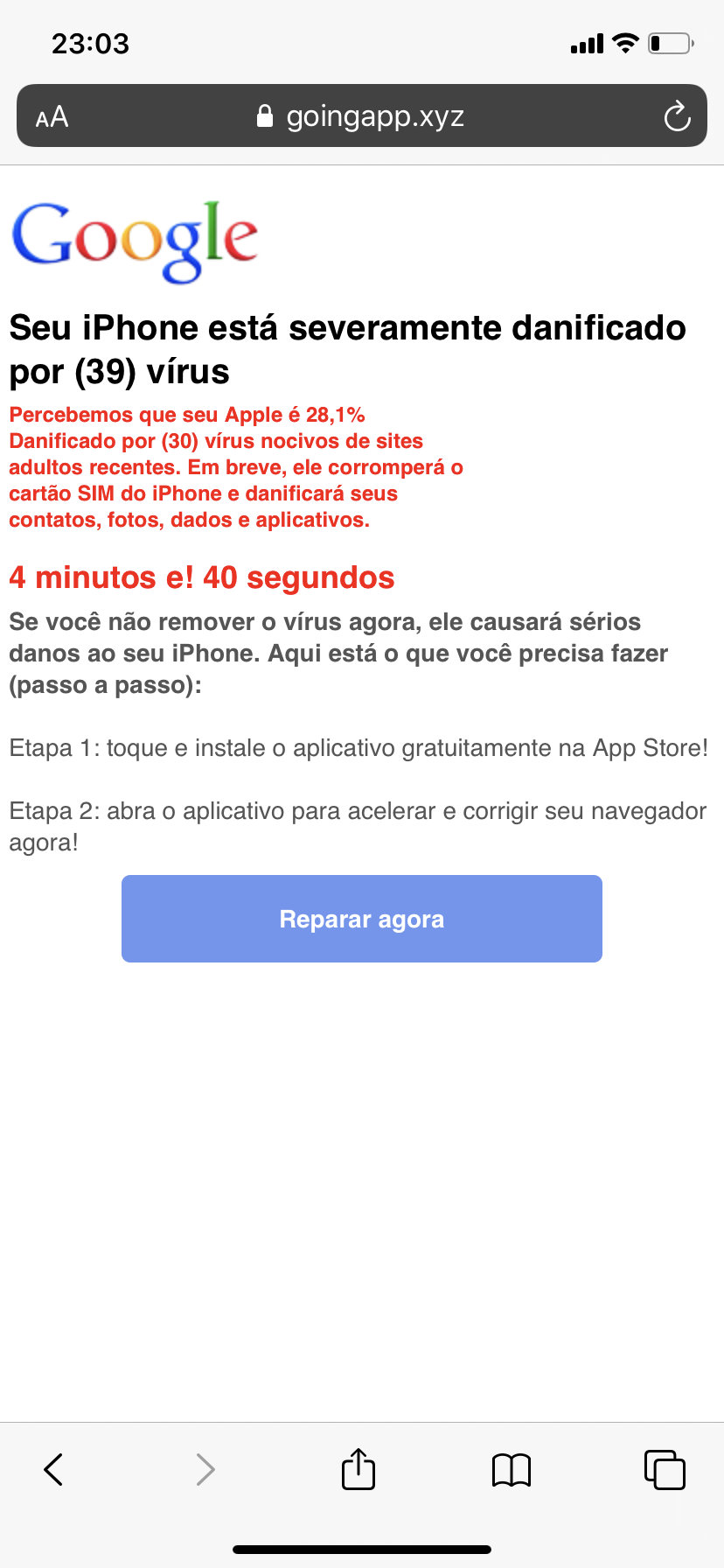The height and width of the screenshot is (1568, 724).
Task: Open the share sheet
Action: pos(359,1469)
